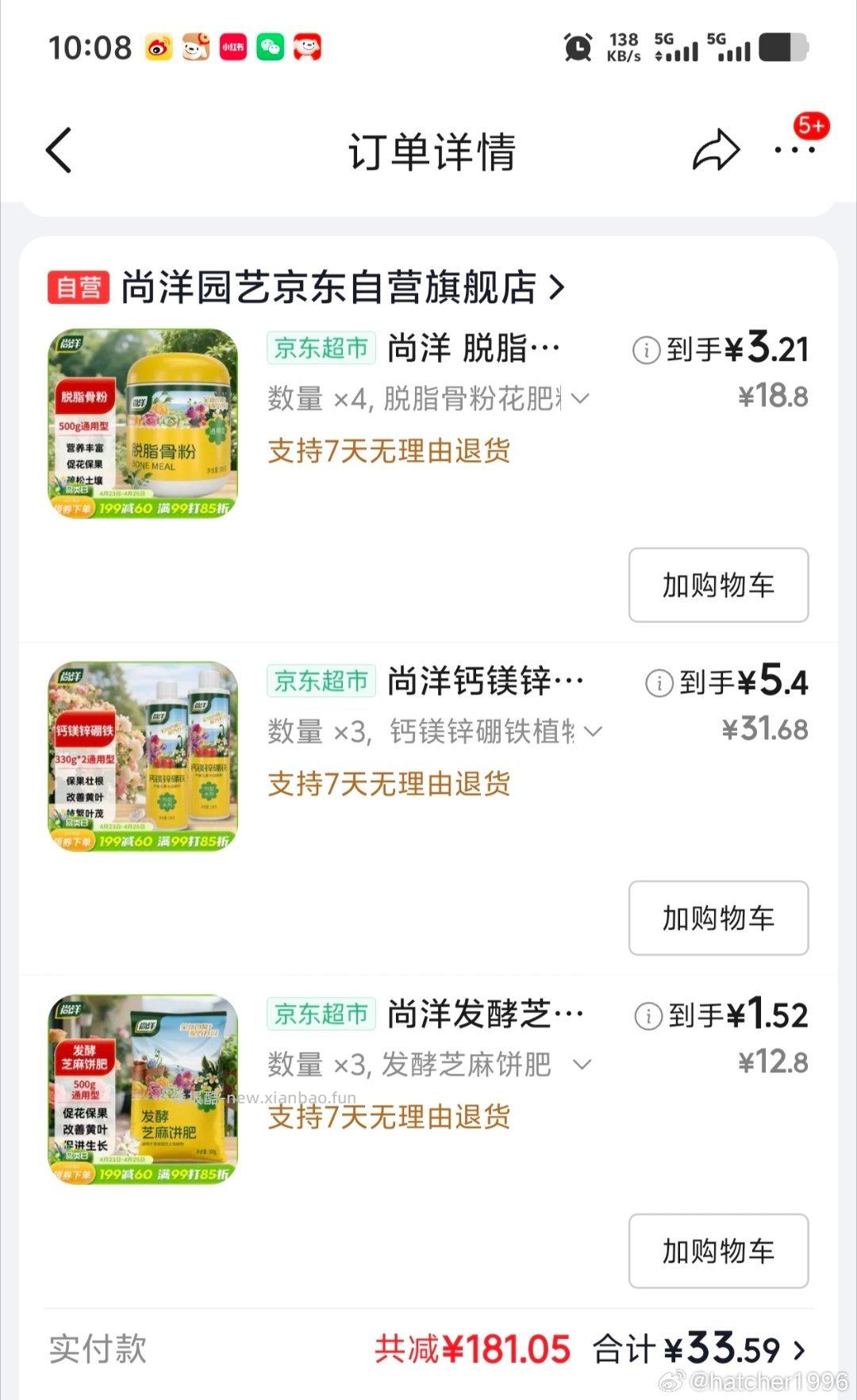Open WeChat icon in status bar

pos(271,48)
